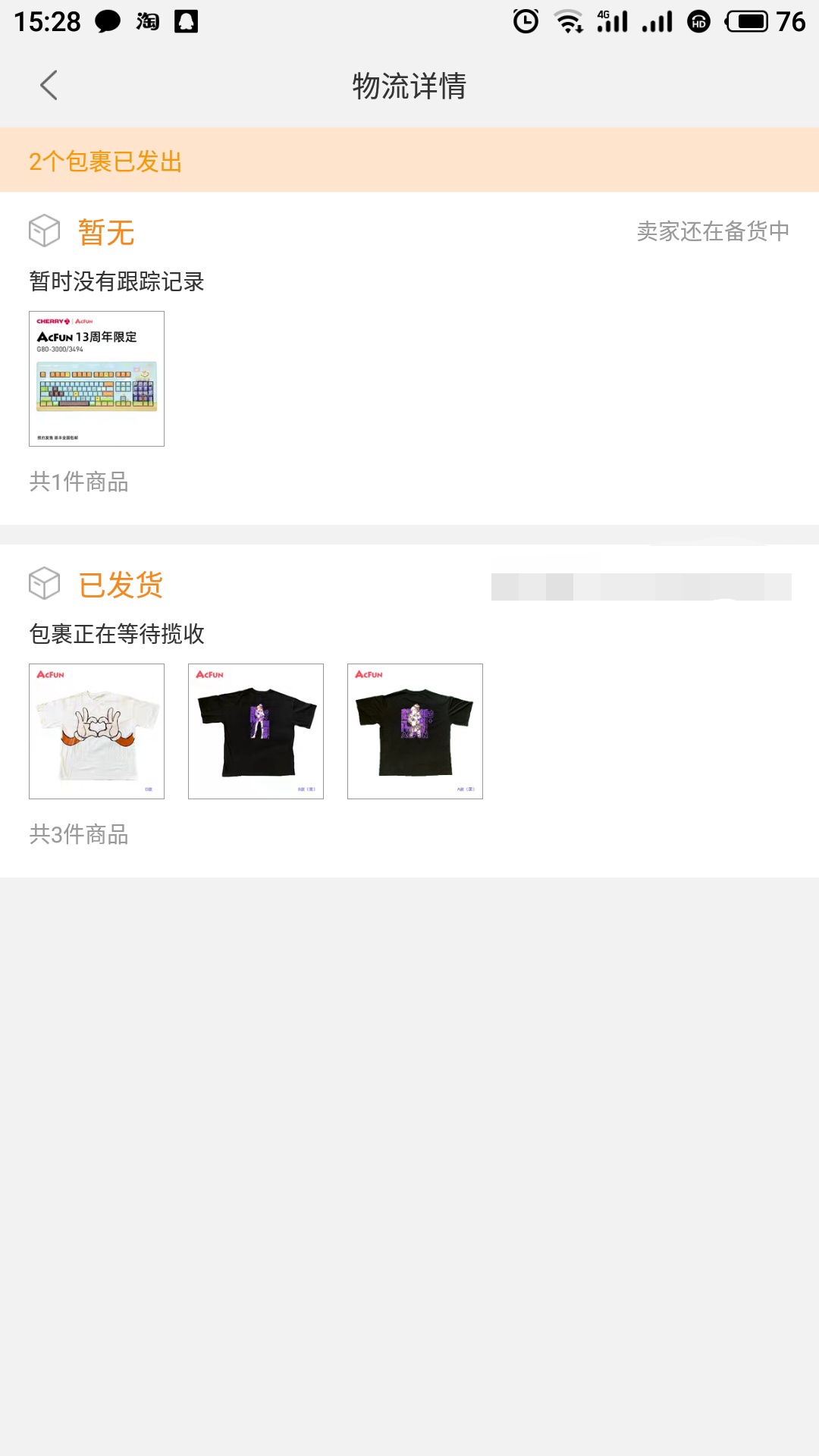Open the black t-shirt next to 共3件商品 row end
Viewport: 819px width, 1456px height.
point(415,731)
